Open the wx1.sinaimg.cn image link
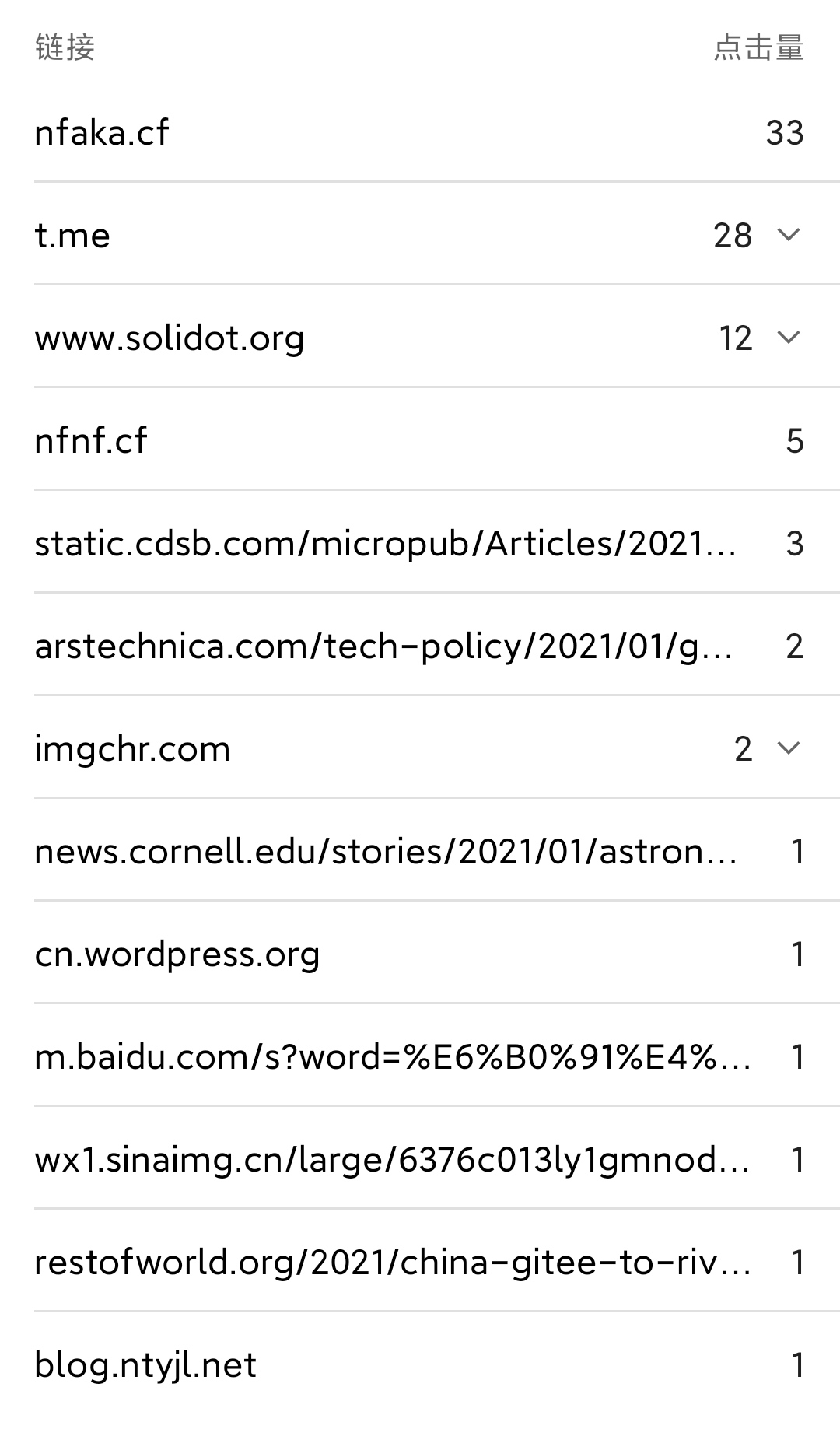Screen dimensions: 840x1450 click(x=392, y=1160)
